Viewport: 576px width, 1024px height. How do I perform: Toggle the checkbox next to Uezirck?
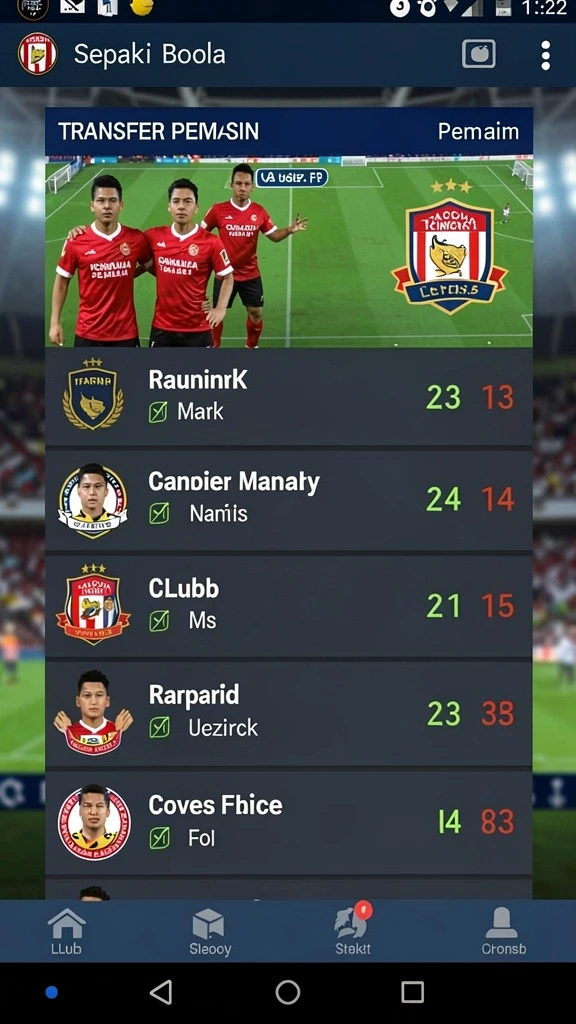(x=159, y=728)
